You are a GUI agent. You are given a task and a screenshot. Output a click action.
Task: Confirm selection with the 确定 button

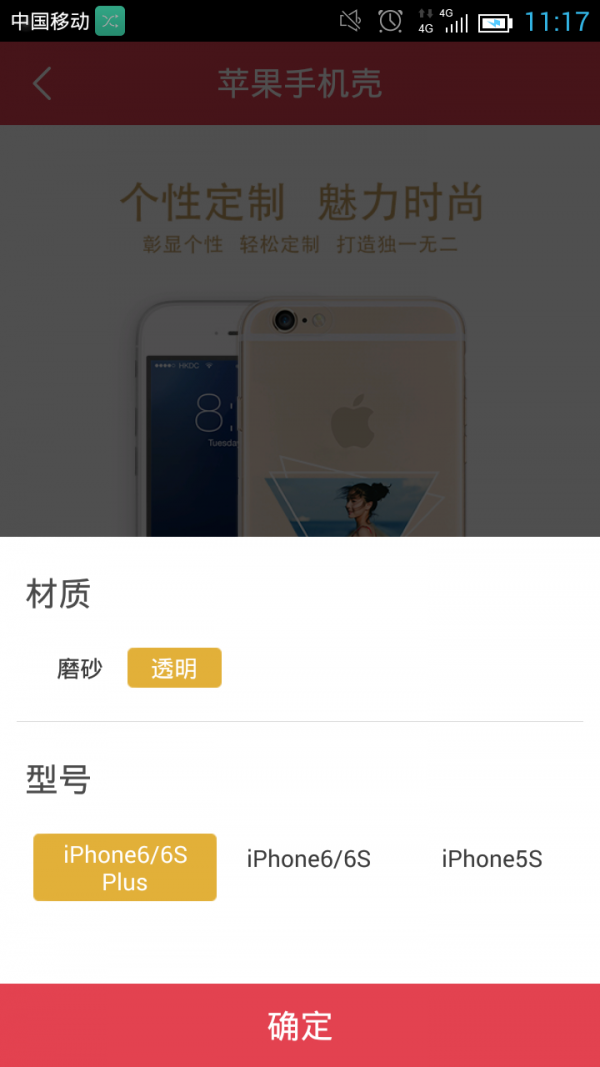[300, 1026]
